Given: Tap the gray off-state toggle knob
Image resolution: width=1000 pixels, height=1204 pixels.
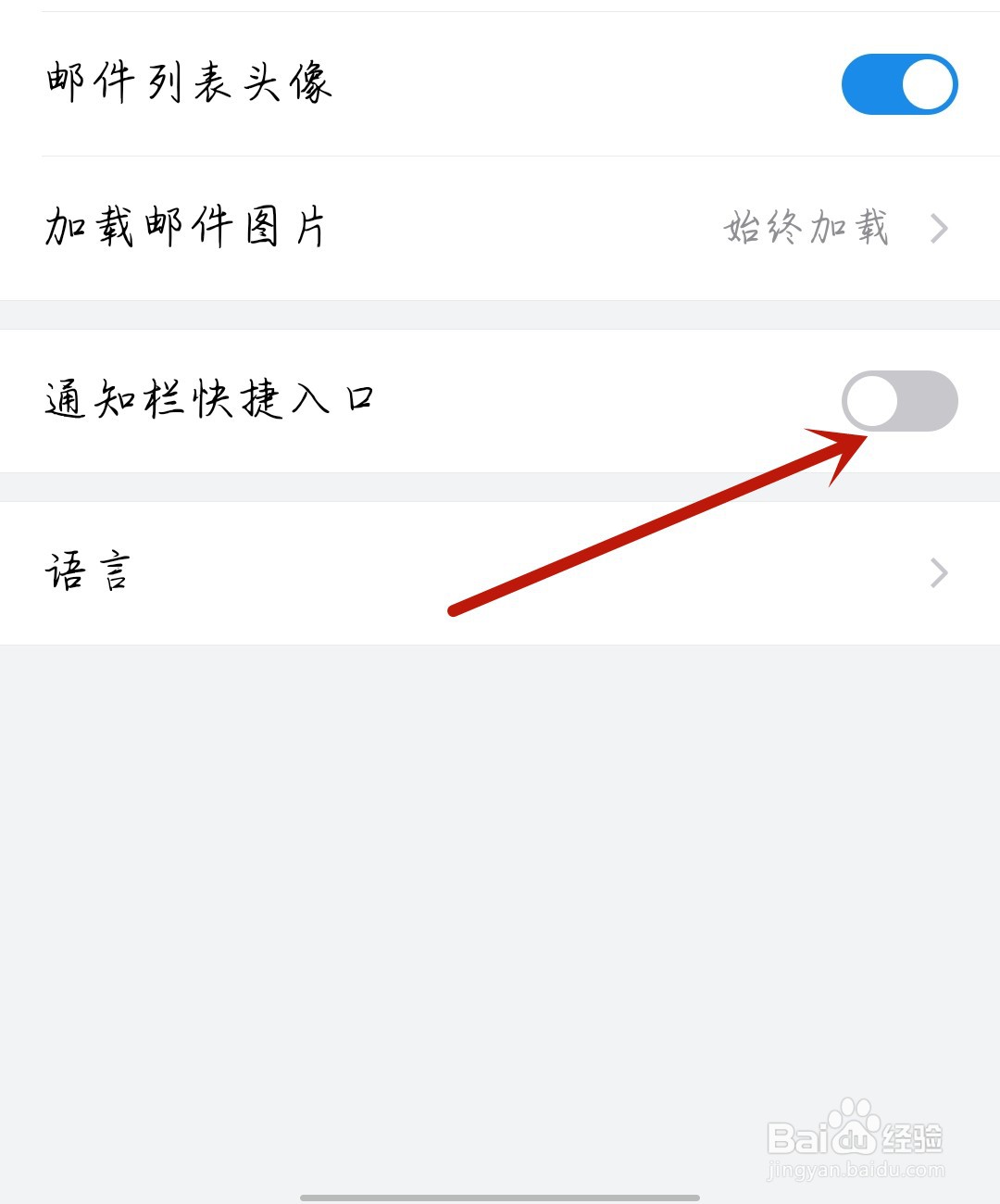Looking at the screenshot, I should pos(871,400).
